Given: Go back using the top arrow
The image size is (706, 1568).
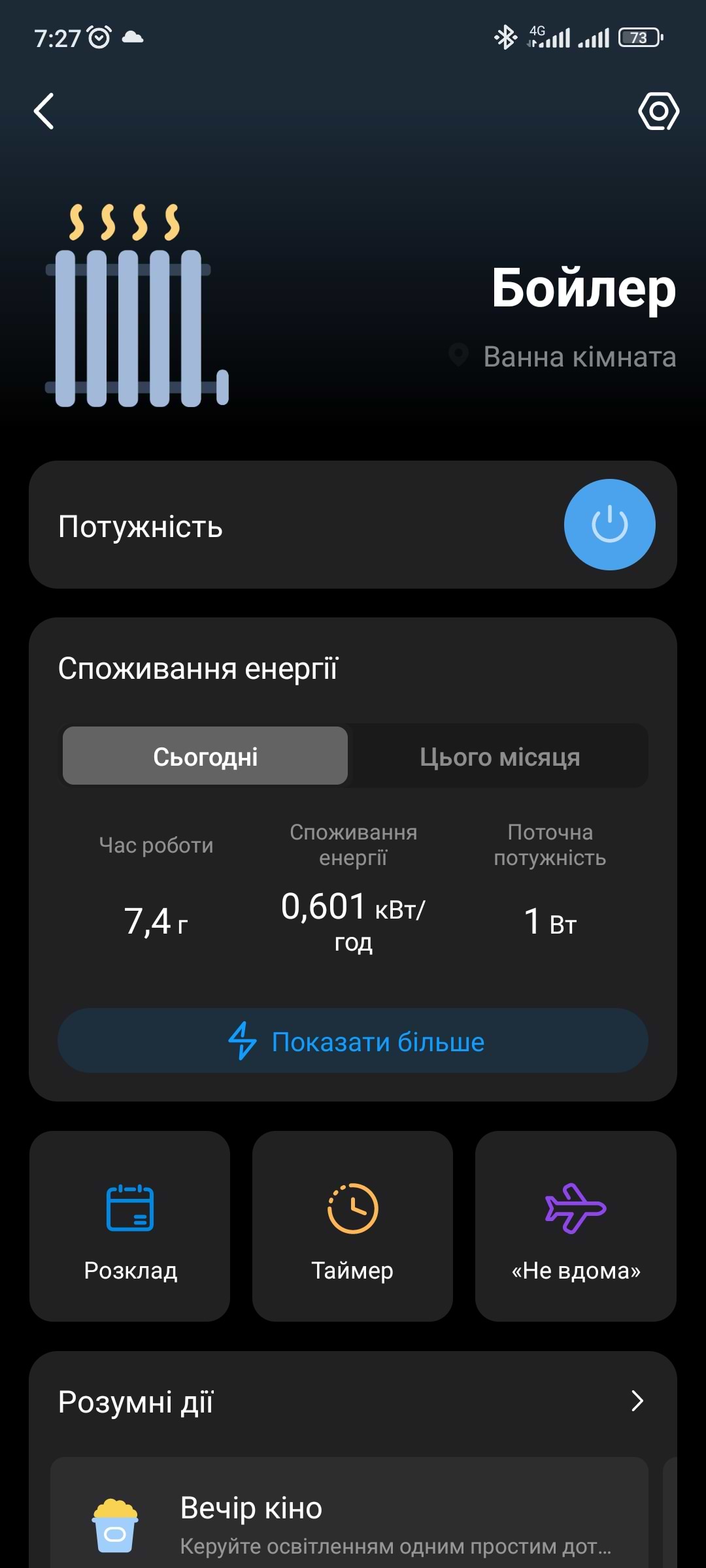Looking at the screenshot, I should [44, 111].
